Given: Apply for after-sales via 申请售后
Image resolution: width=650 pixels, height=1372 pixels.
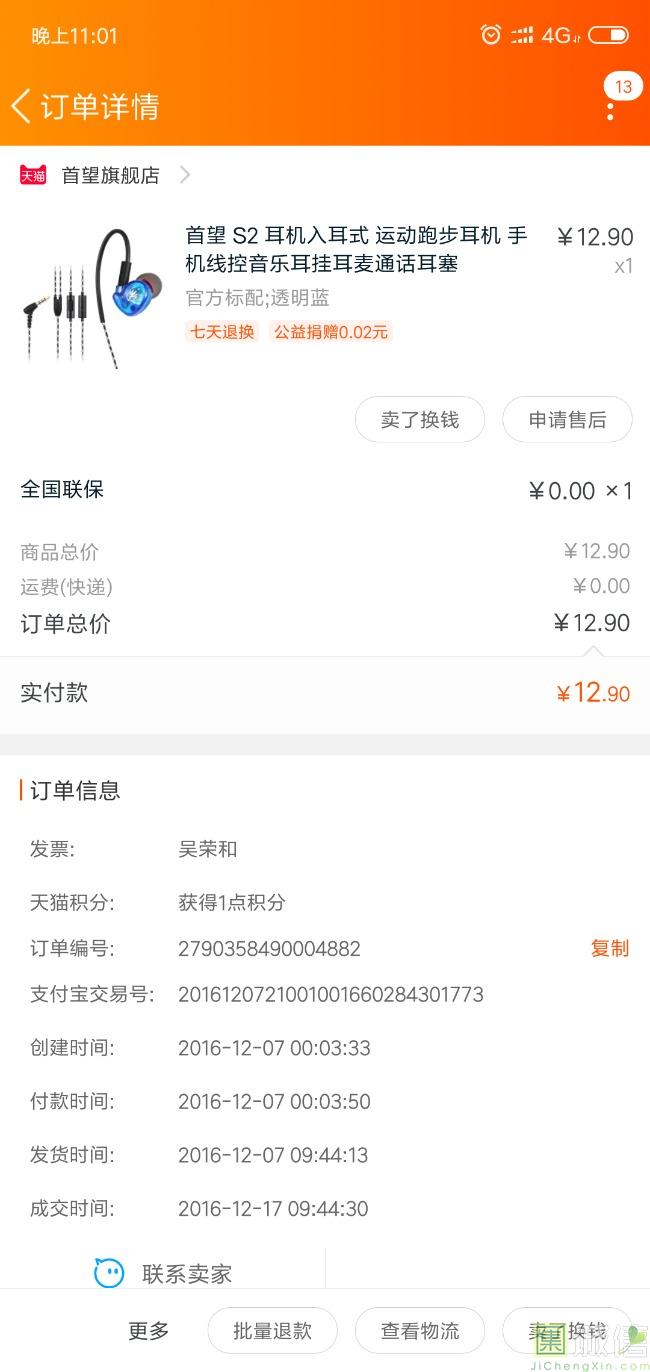Looking at the screenshot, I should [567, 420].
